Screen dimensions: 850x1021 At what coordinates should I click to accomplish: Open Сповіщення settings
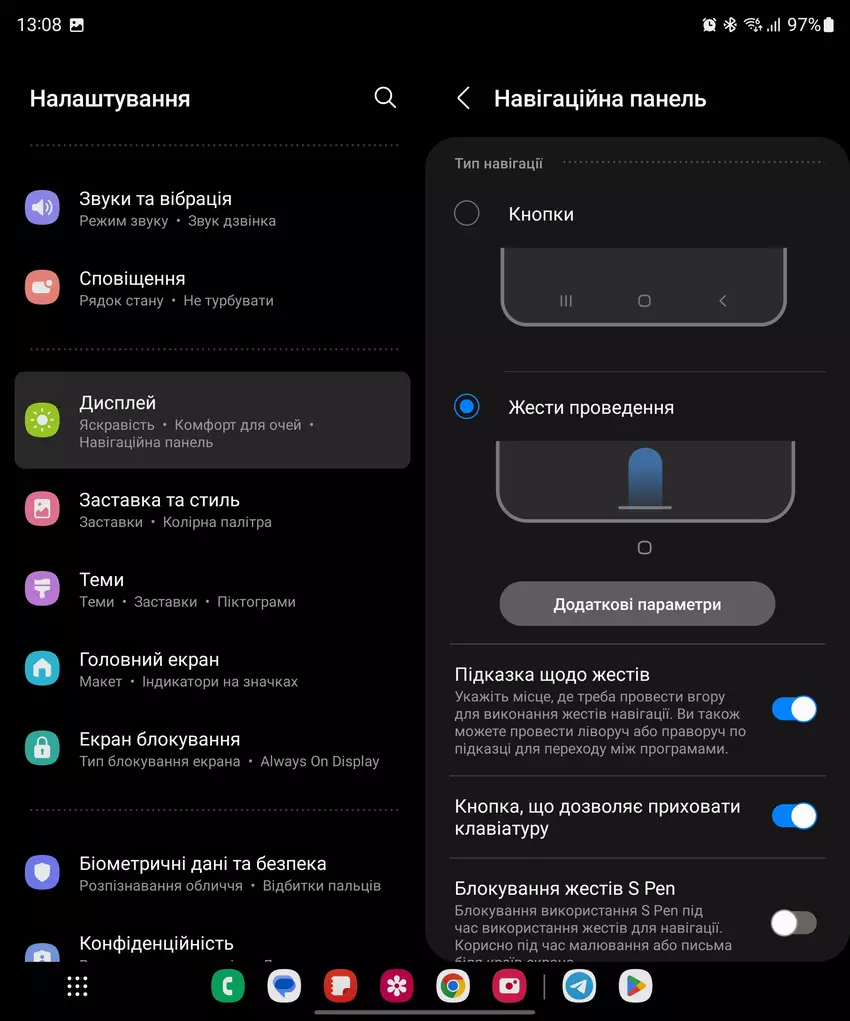pos(212,288)
